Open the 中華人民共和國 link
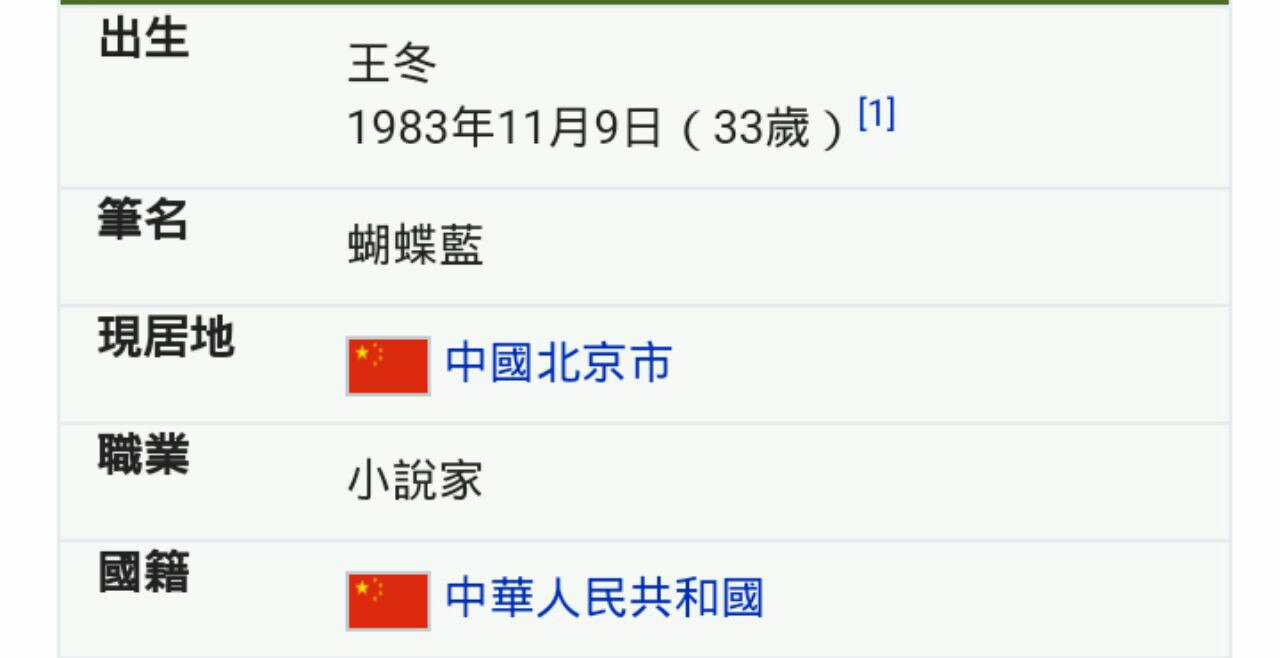 [x=603, y=598]
